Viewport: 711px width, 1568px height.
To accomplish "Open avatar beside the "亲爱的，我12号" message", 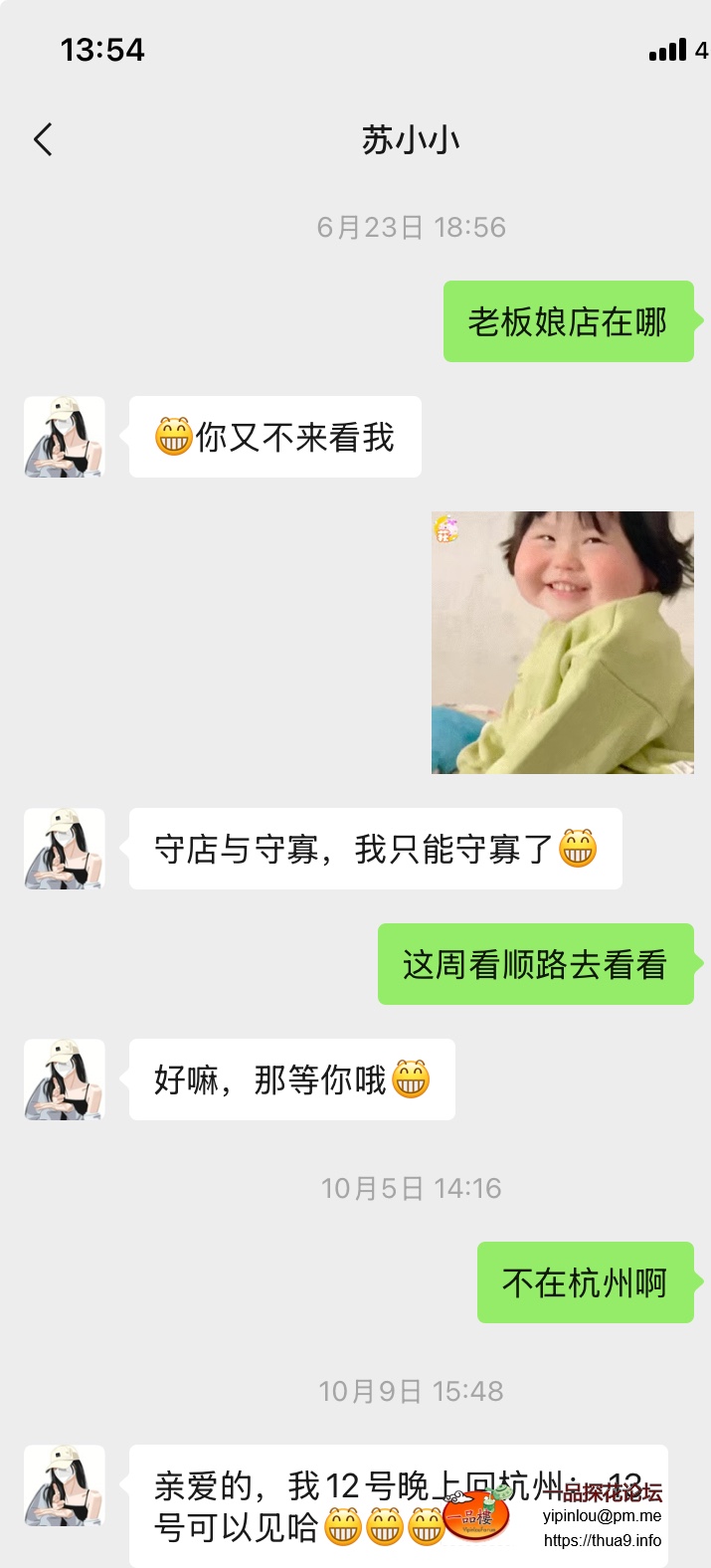I will (x=65, y=1485).
